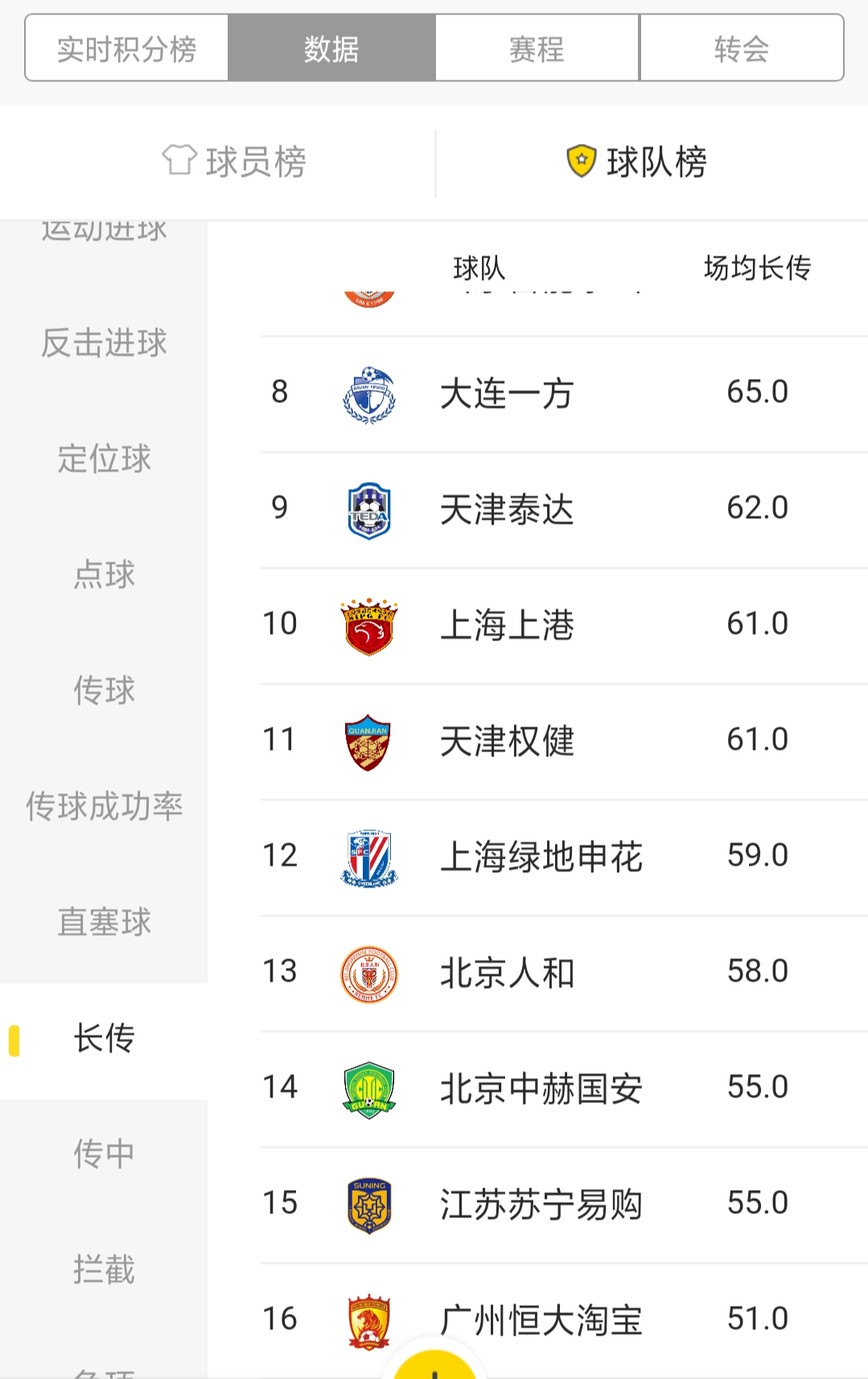Screen dimensions: 868x1379
Task: Click the 广州恒大淘宝 tiger crest
Action: (x=368, y=1318)
